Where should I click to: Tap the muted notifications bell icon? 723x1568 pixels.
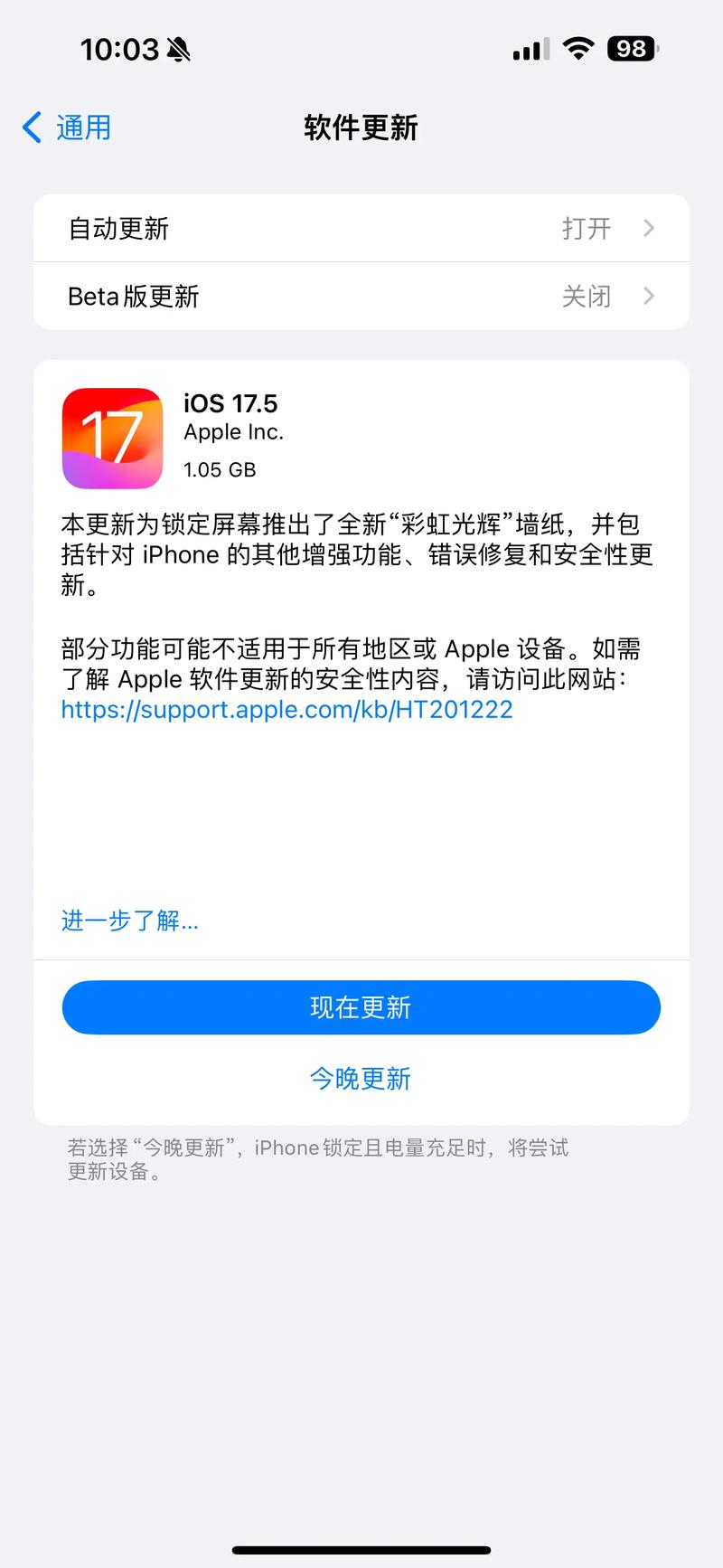[x=178, y=46]
